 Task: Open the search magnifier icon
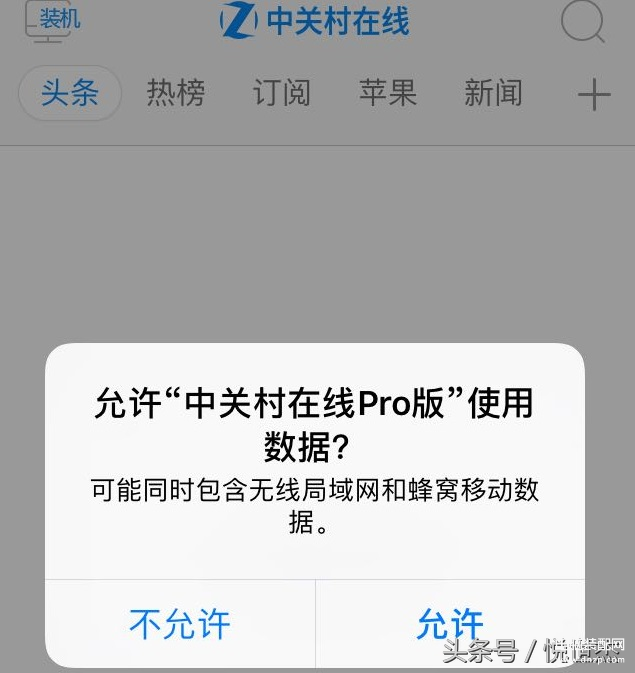(583, 22)
